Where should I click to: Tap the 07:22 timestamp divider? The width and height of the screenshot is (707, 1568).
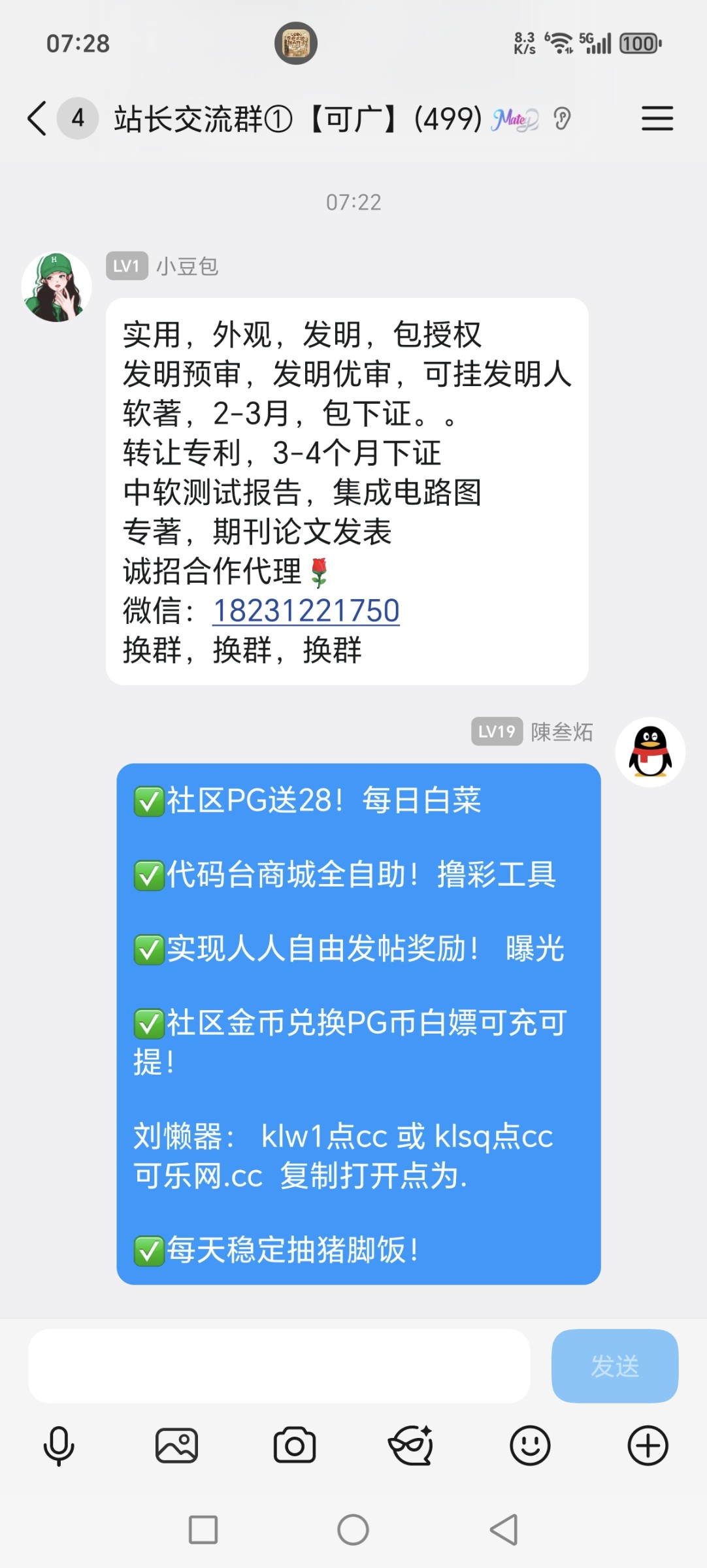tap(354, 202)
